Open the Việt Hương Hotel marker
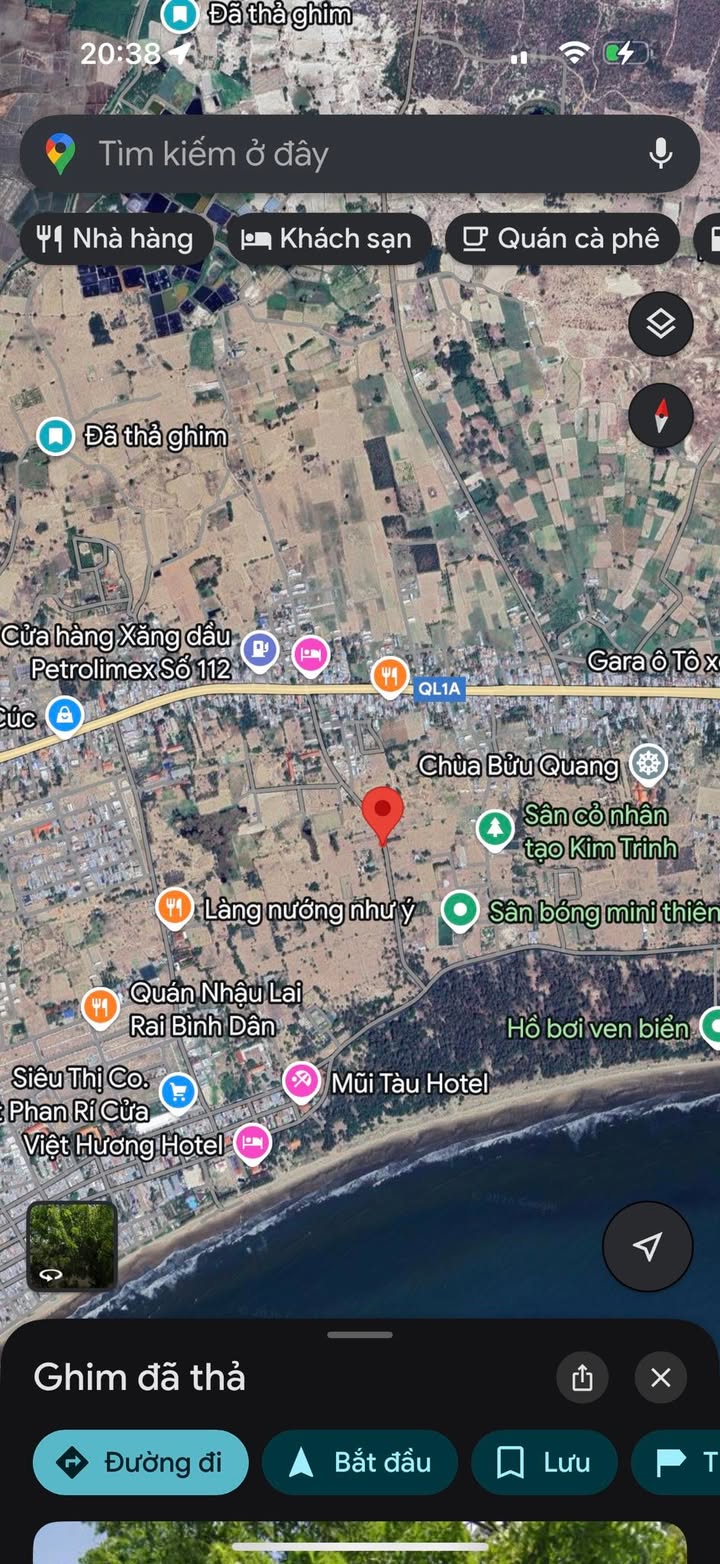Viewport: 720px width, 1564px height. tap(252, 1142)
